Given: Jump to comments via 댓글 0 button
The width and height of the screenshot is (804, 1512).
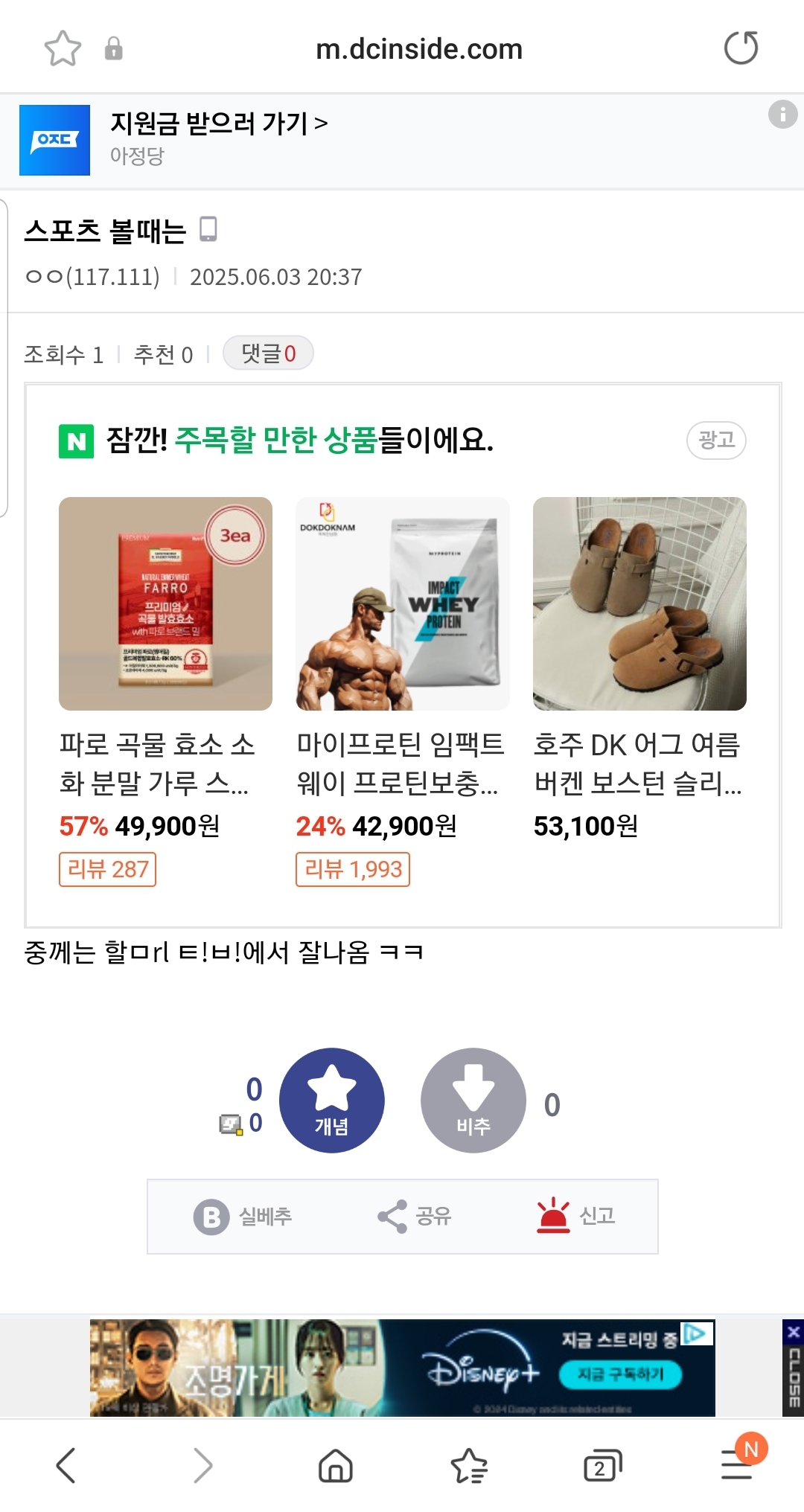Looking at the screenshot, I should [x=268, y=353].
